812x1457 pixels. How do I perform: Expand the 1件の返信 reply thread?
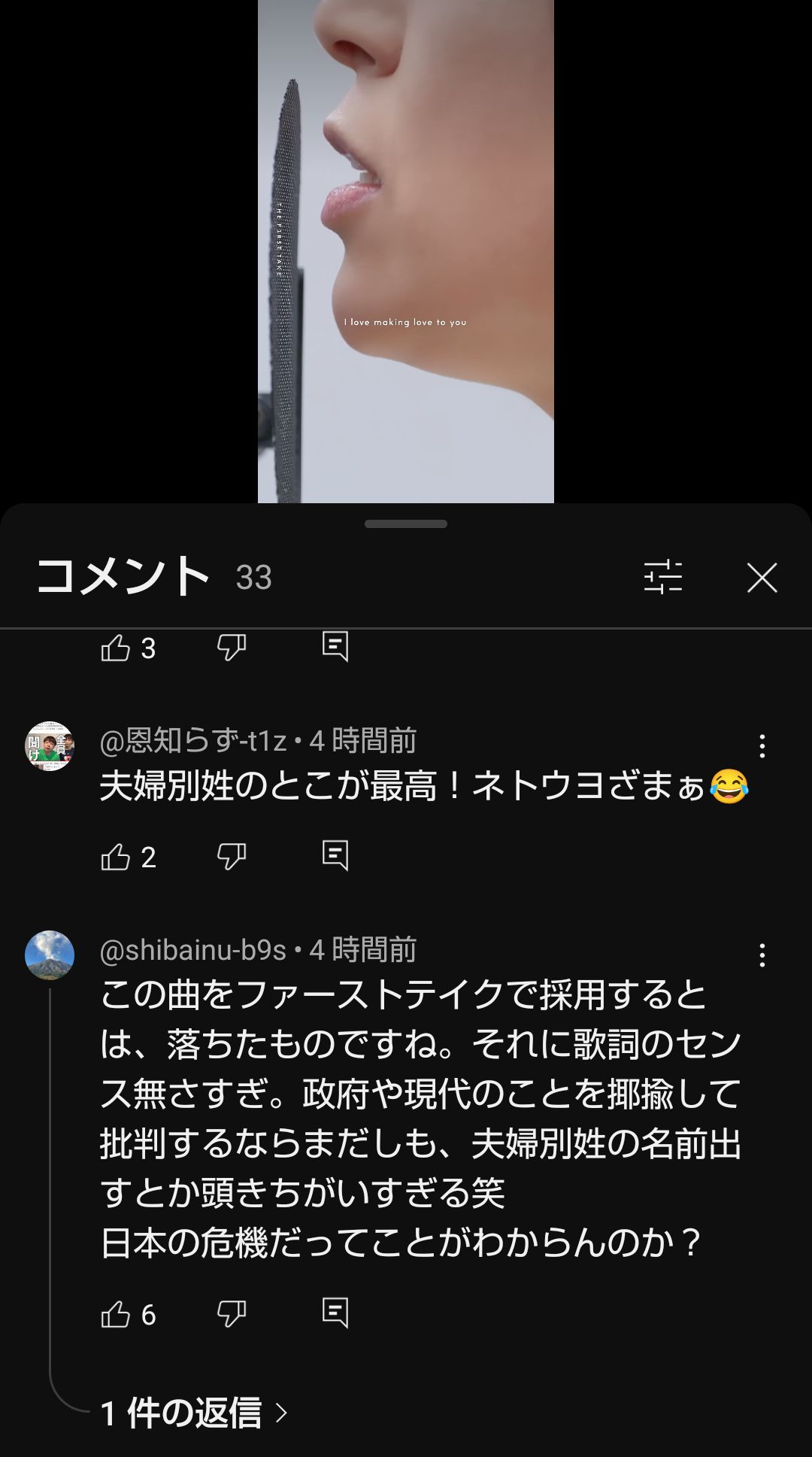194,1413
